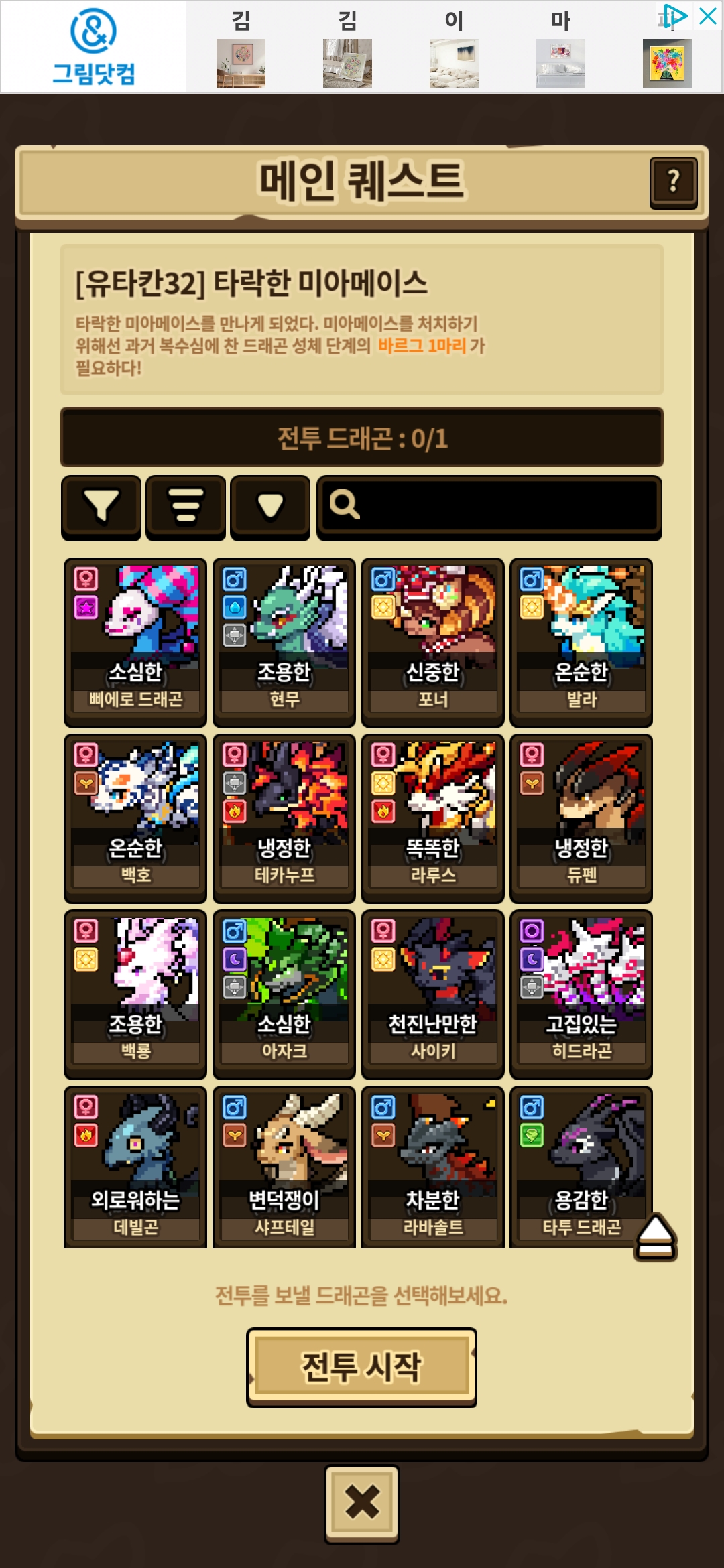Pick the 신중한 포너 dragon
Viewport: 724px width, 1568px height.
433,642
